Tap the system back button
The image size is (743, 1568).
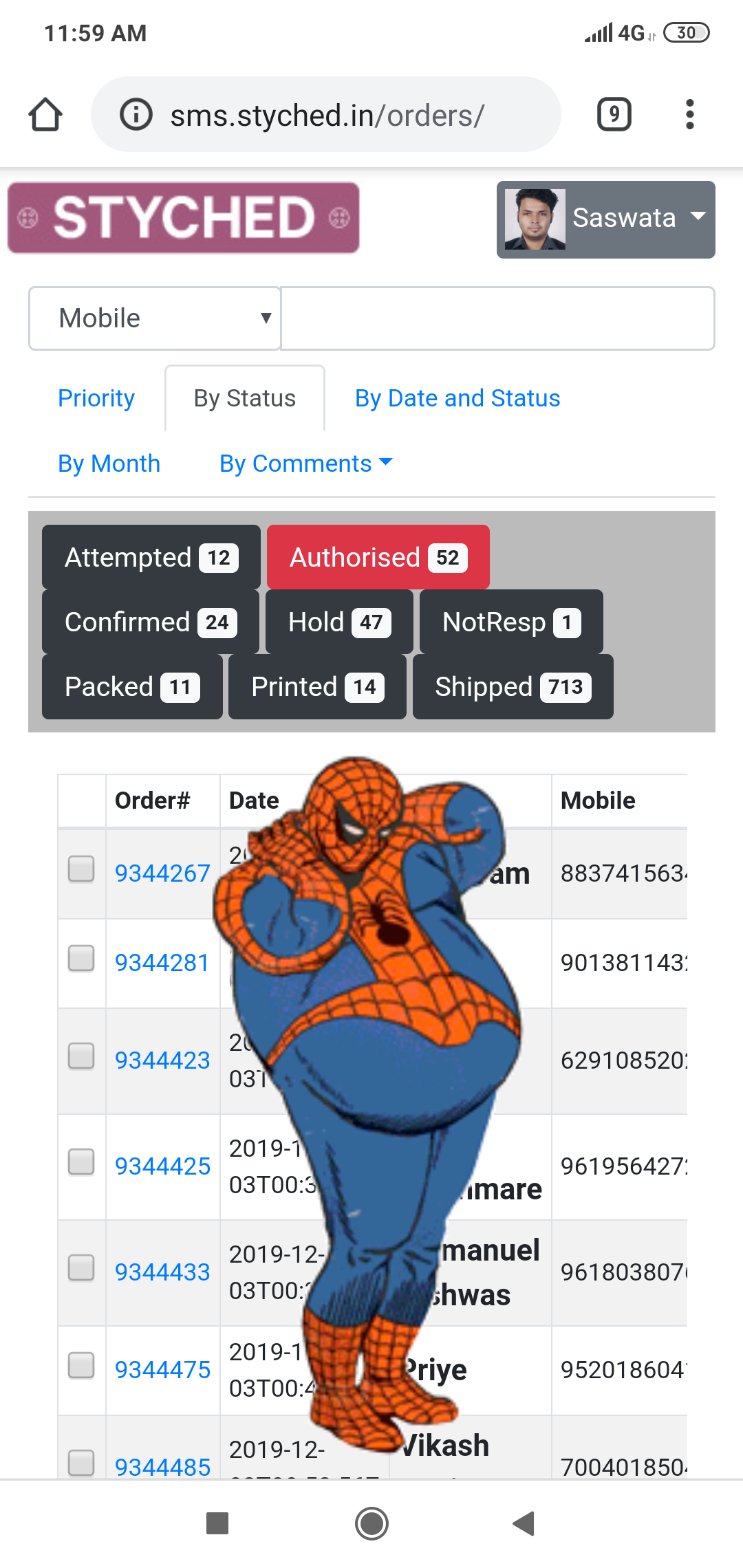524,1523
